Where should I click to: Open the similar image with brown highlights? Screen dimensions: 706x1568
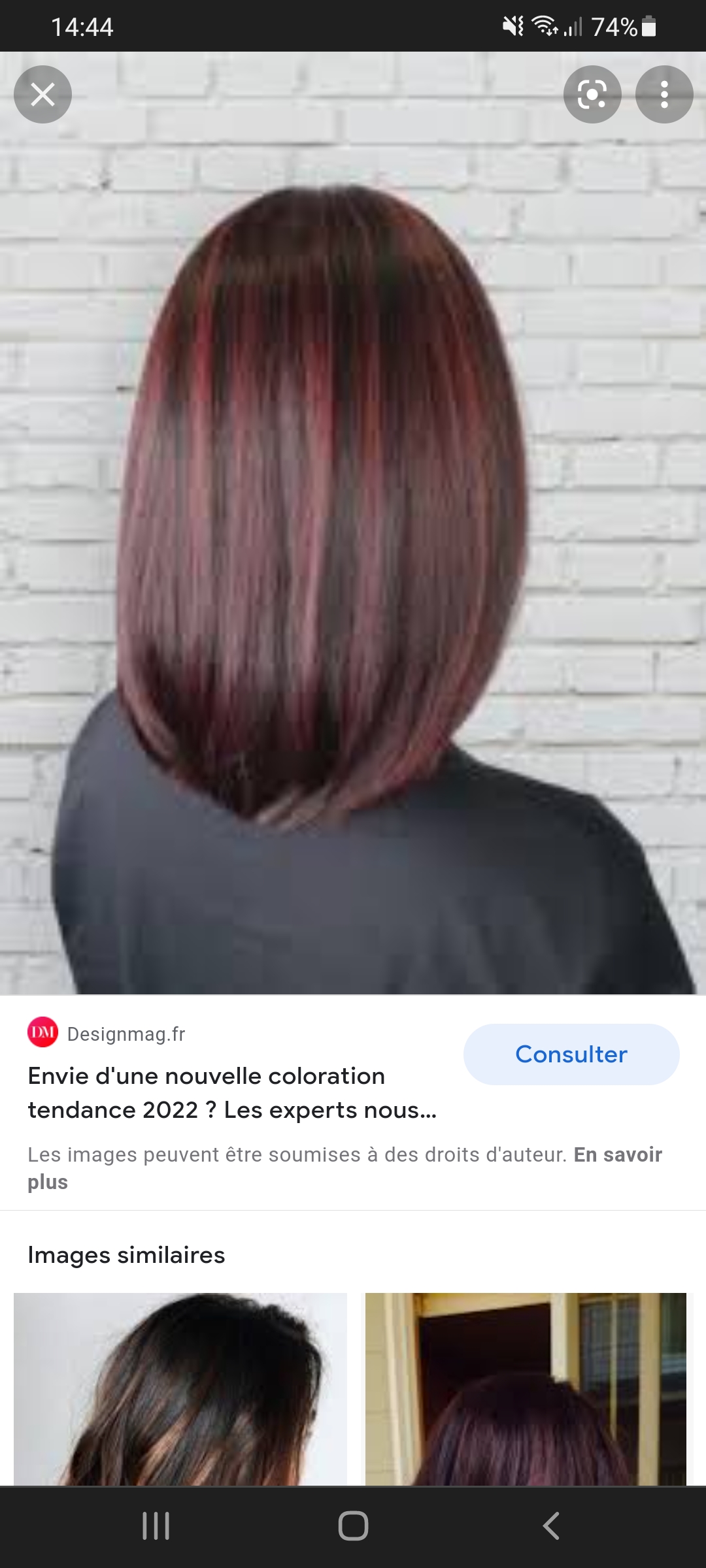180,1388
